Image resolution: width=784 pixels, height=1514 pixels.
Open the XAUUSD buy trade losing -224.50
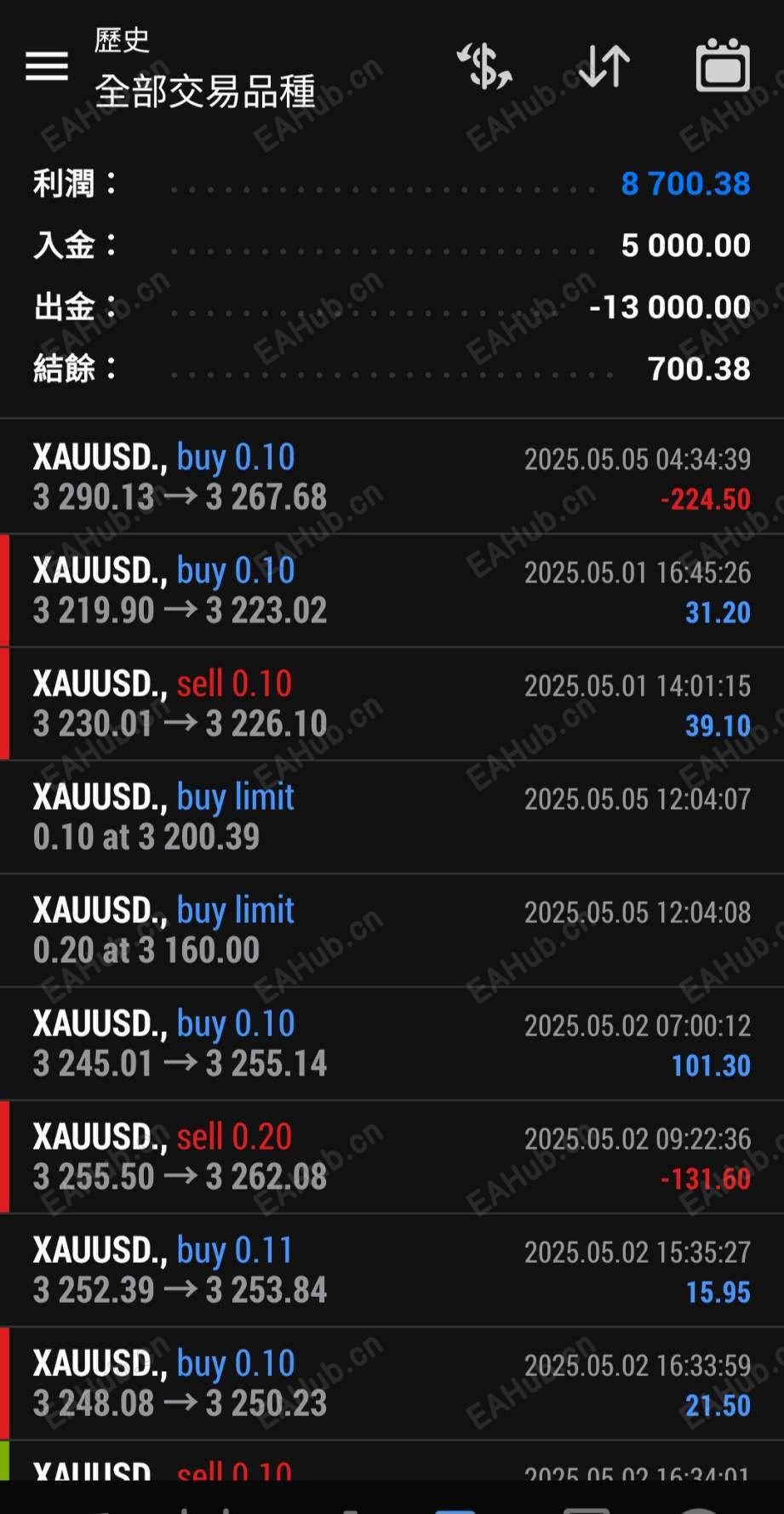tap(392, 477)
